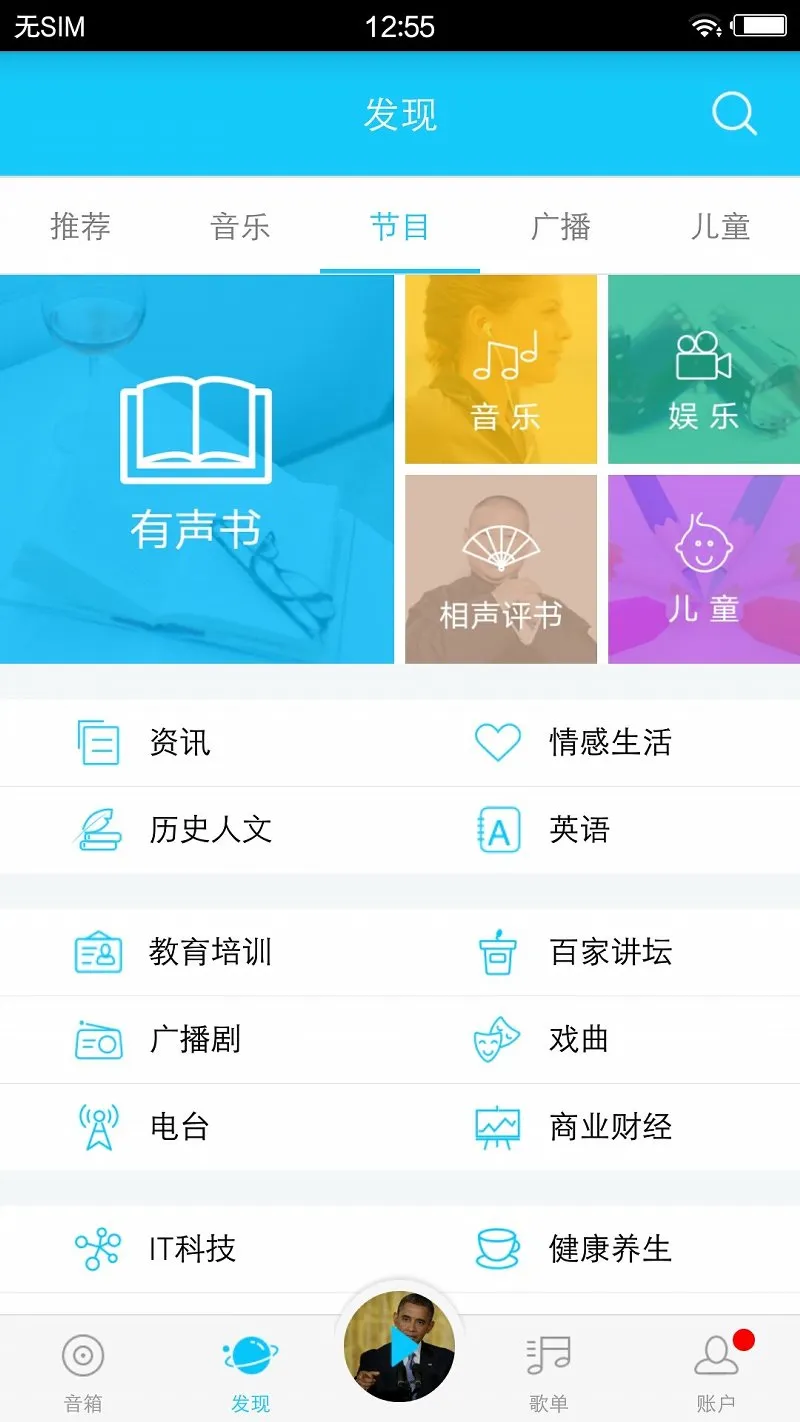Select the 广播 tab
The height and width of the screenshot is (1422, 800).
pyautogui.click(x=560, y=227)
